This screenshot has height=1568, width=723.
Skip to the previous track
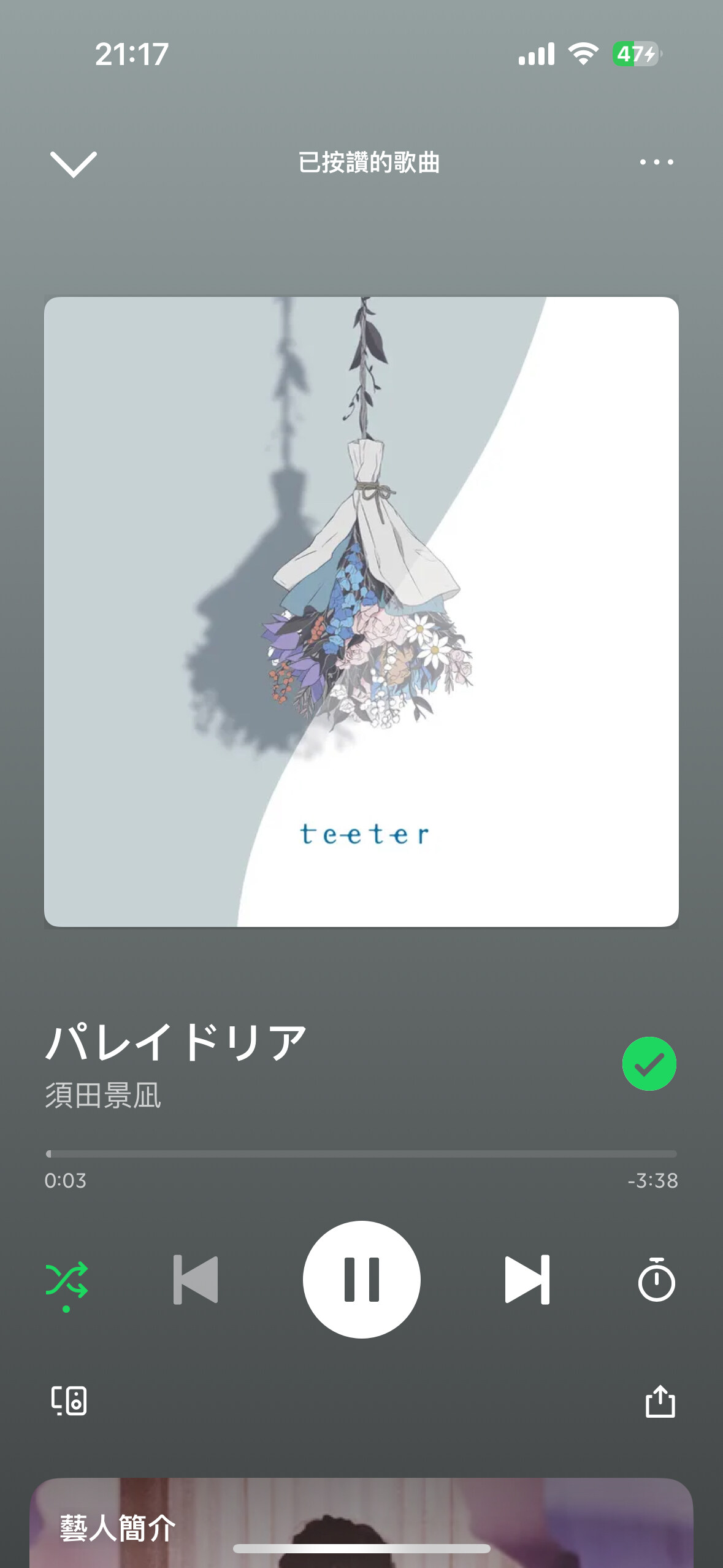[x=196, y=1280]
